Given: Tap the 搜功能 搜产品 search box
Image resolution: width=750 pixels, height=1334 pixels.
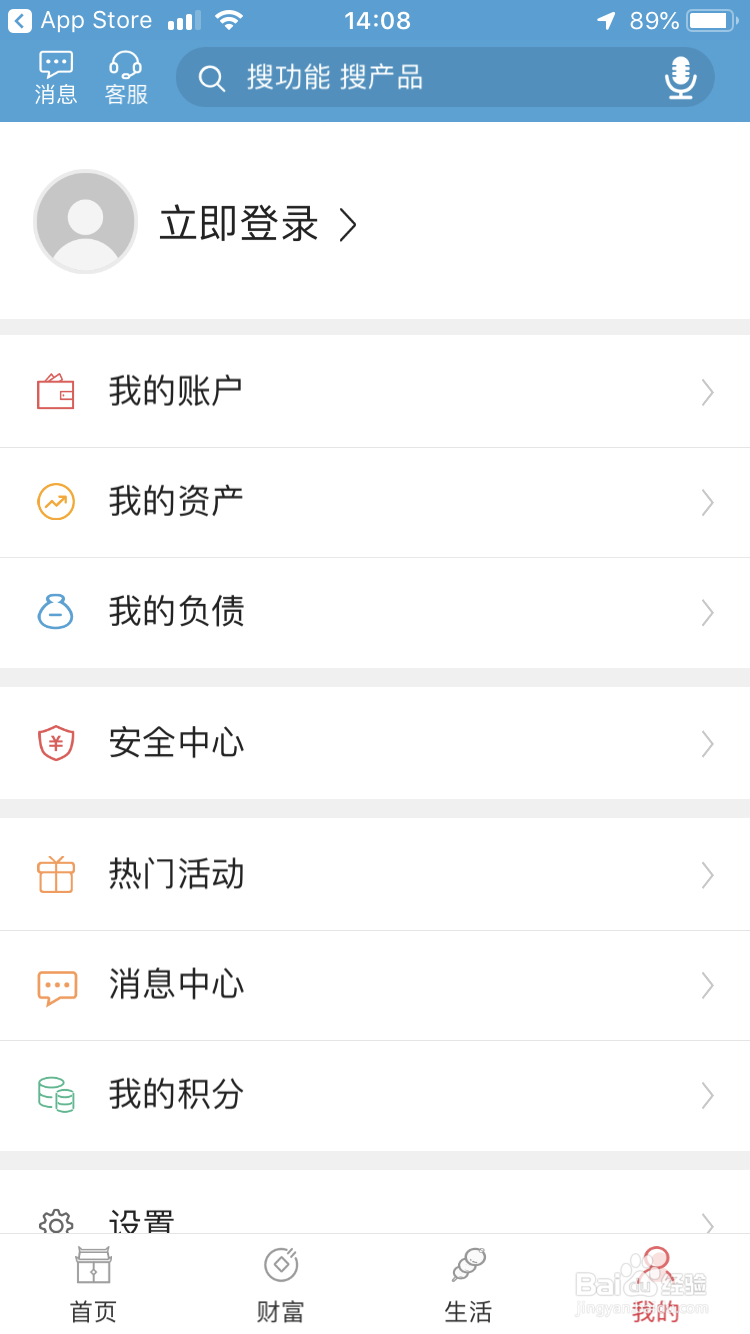Looking at the screenshot, I should [420, 77].
